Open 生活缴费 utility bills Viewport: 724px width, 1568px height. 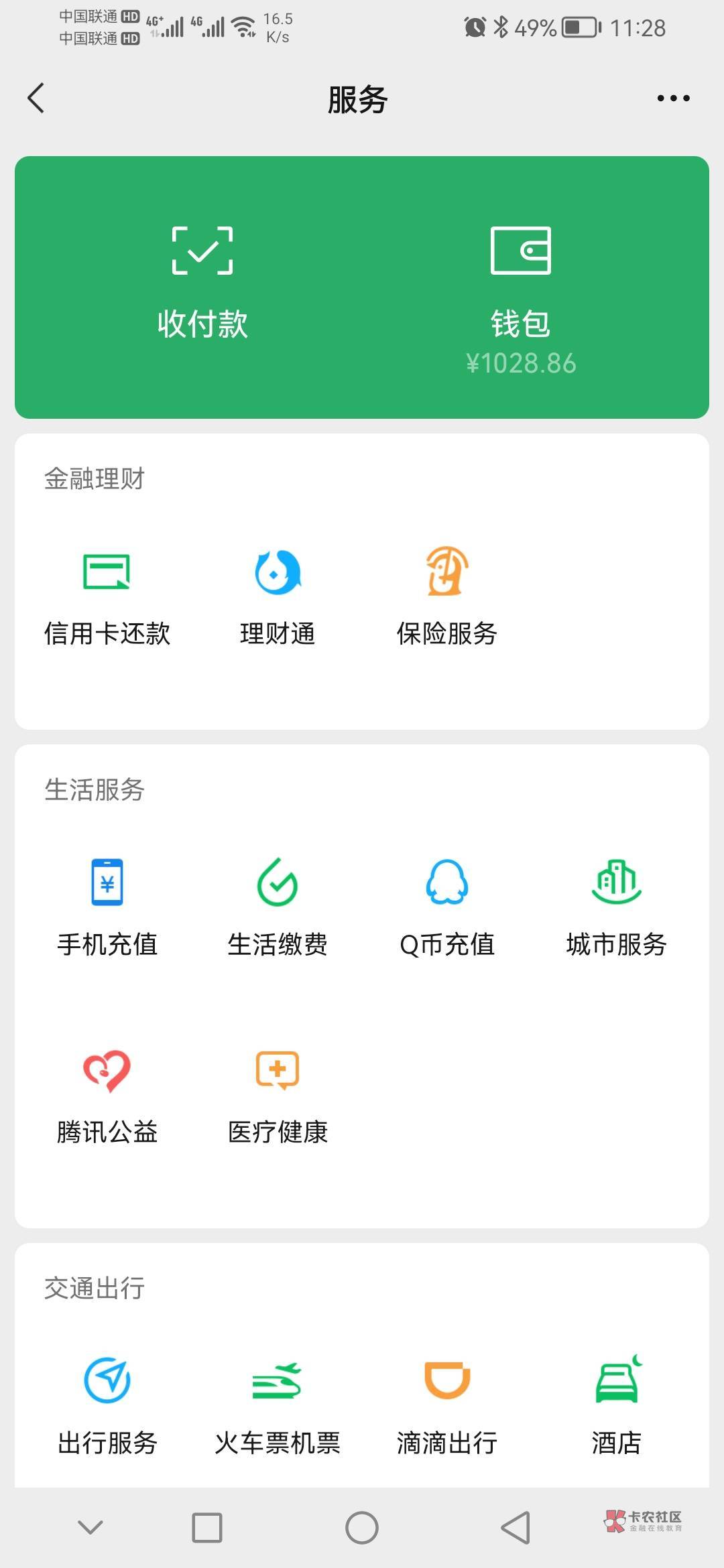tap(278, 906)
